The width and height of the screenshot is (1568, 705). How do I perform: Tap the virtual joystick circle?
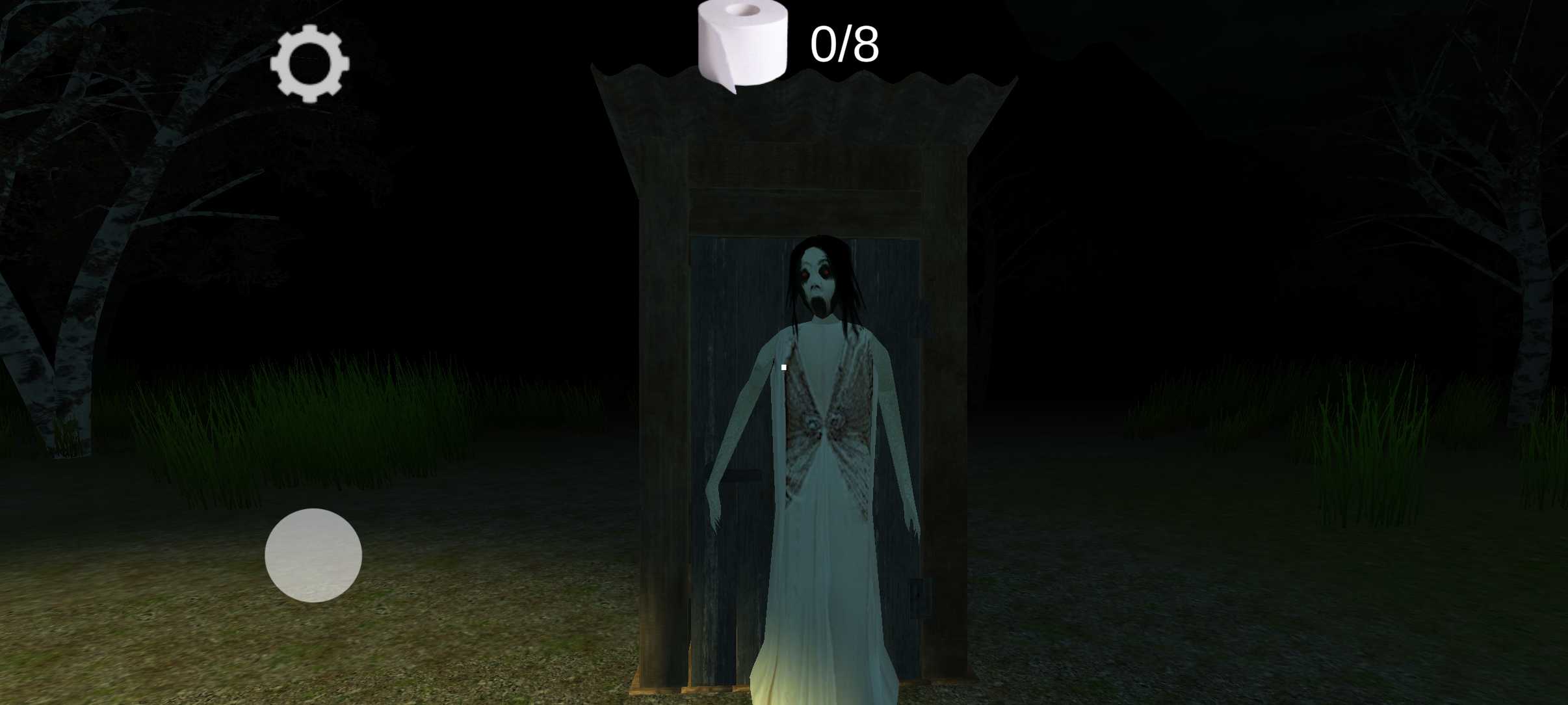[x=313, y=555]
